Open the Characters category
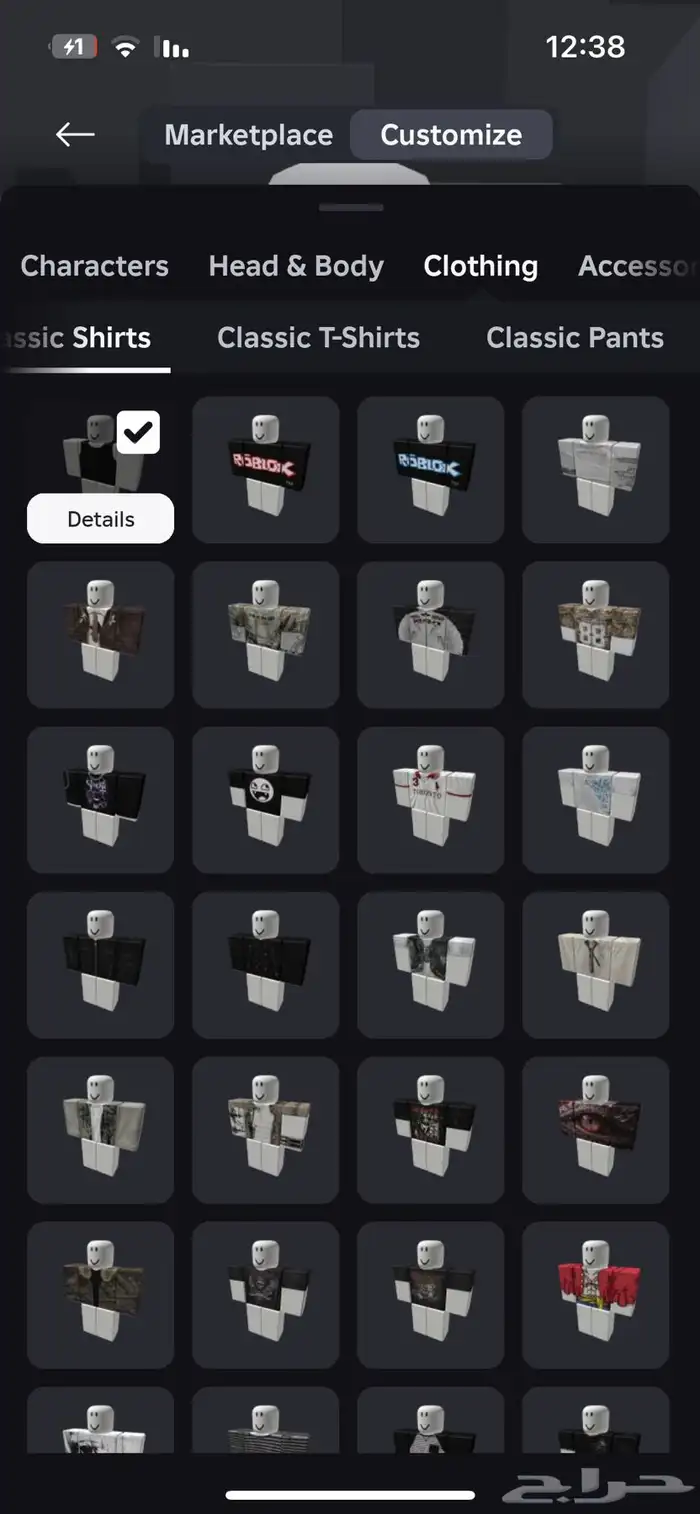The height and width of the screenshot is (1514, 700). click(94, 266)
